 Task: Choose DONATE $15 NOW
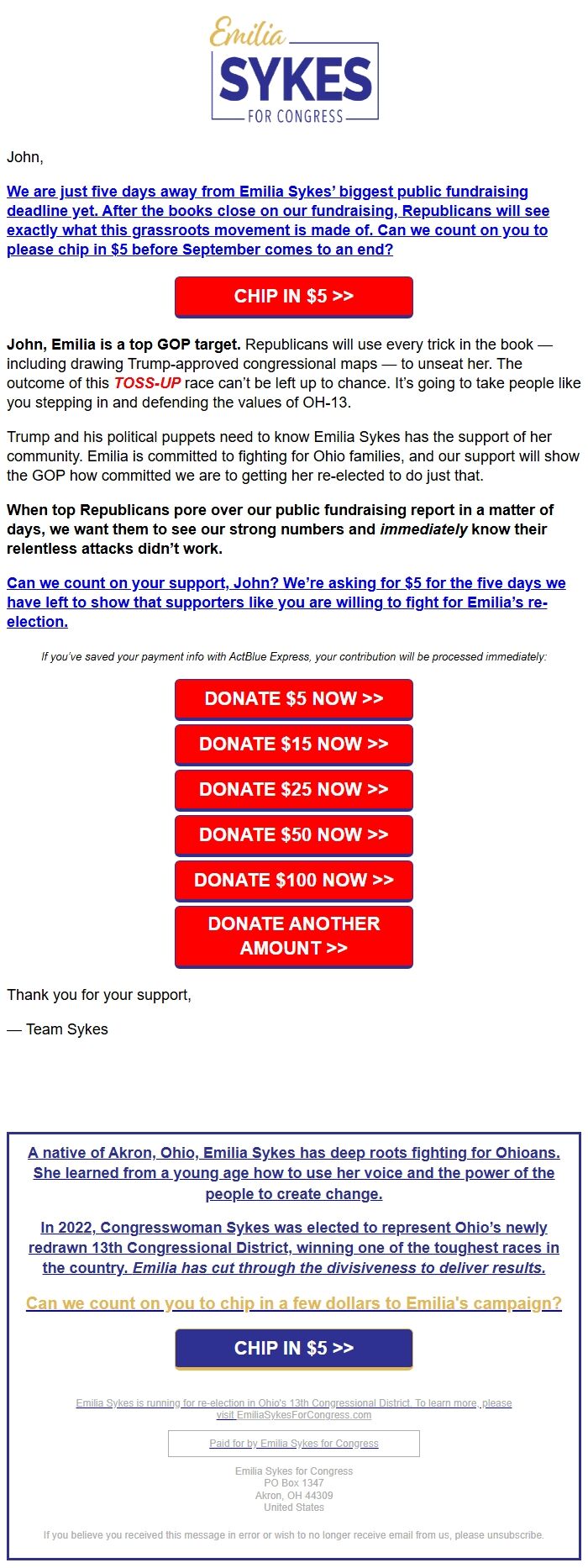click(x=294, y=745)
